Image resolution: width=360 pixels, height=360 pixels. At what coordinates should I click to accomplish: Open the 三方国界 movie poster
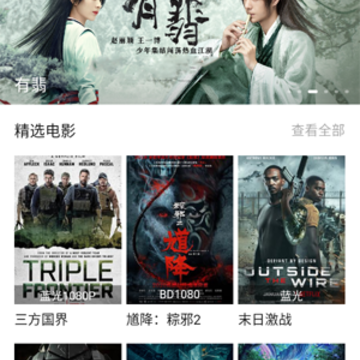click(68, 230)
